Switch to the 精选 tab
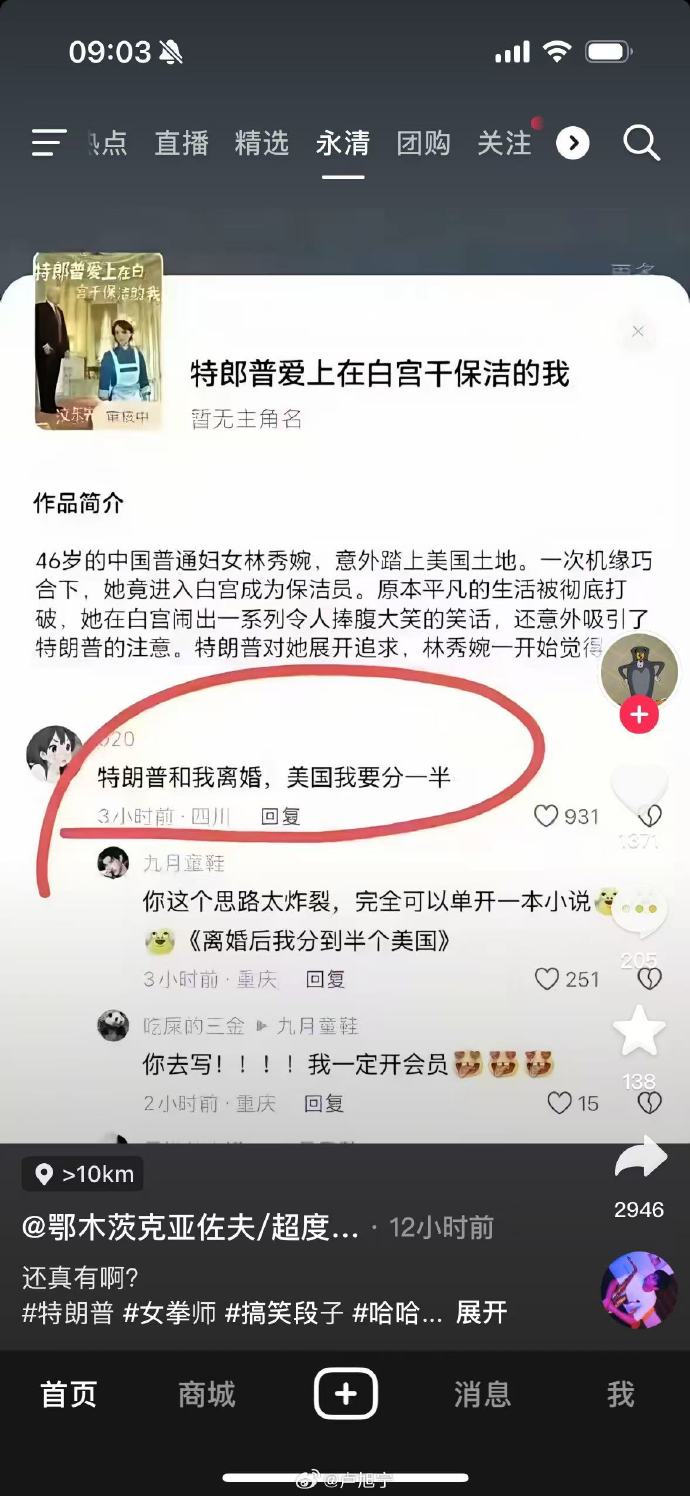The image size is (690, 1496). [x=262, y=143]
